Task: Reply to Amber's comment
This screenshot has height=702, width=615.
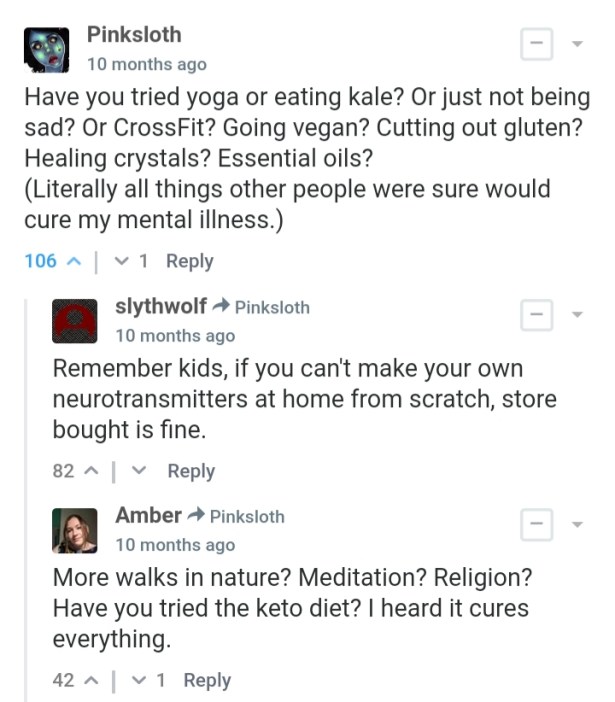Action: pos(207,680)
